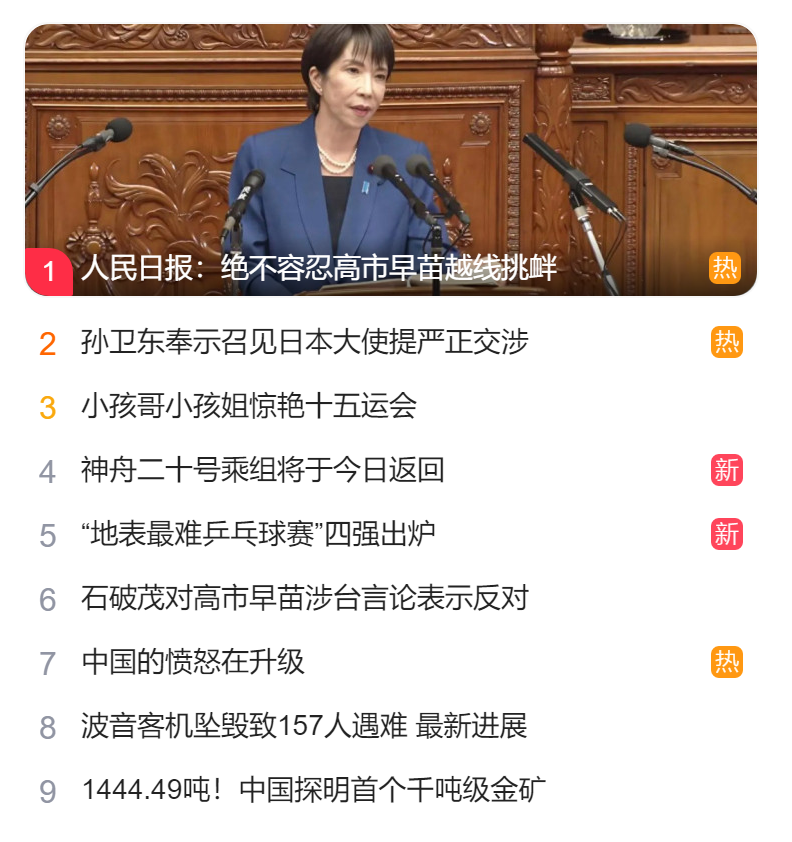This screenshot has width=792, height=842.
Task: Click the parliament speech banner image
Action: pyautogui.click(x=396, y=140)
